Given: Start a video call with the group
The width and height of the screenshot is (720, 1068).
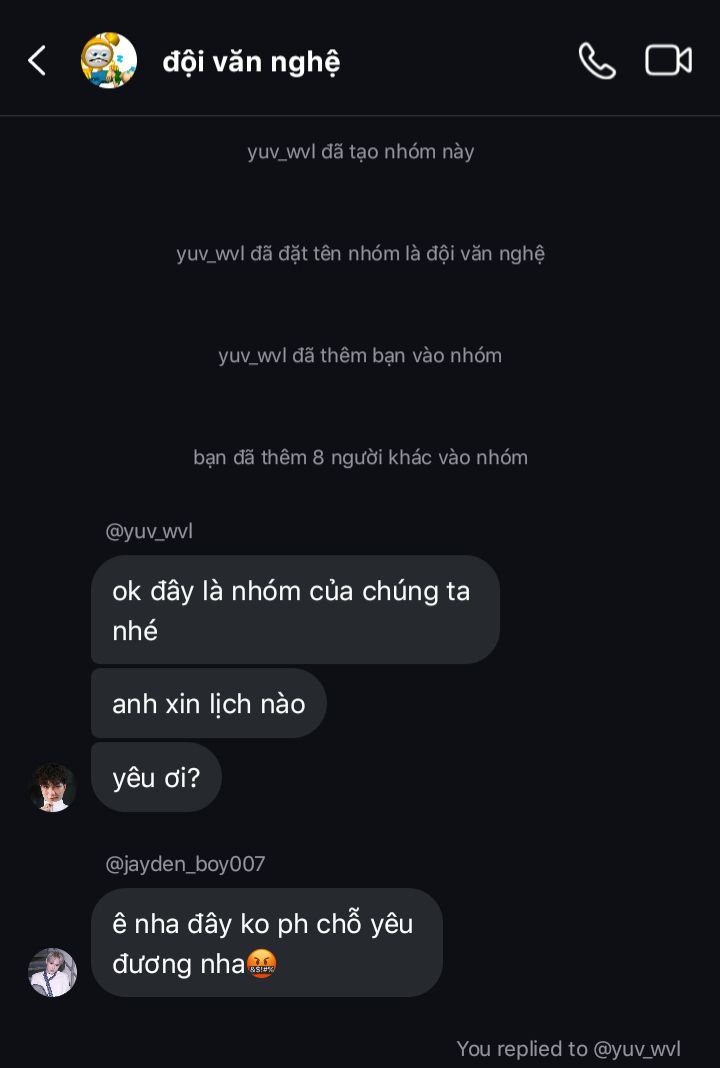Looking at the screenshot, I should (x=668, y=61).
